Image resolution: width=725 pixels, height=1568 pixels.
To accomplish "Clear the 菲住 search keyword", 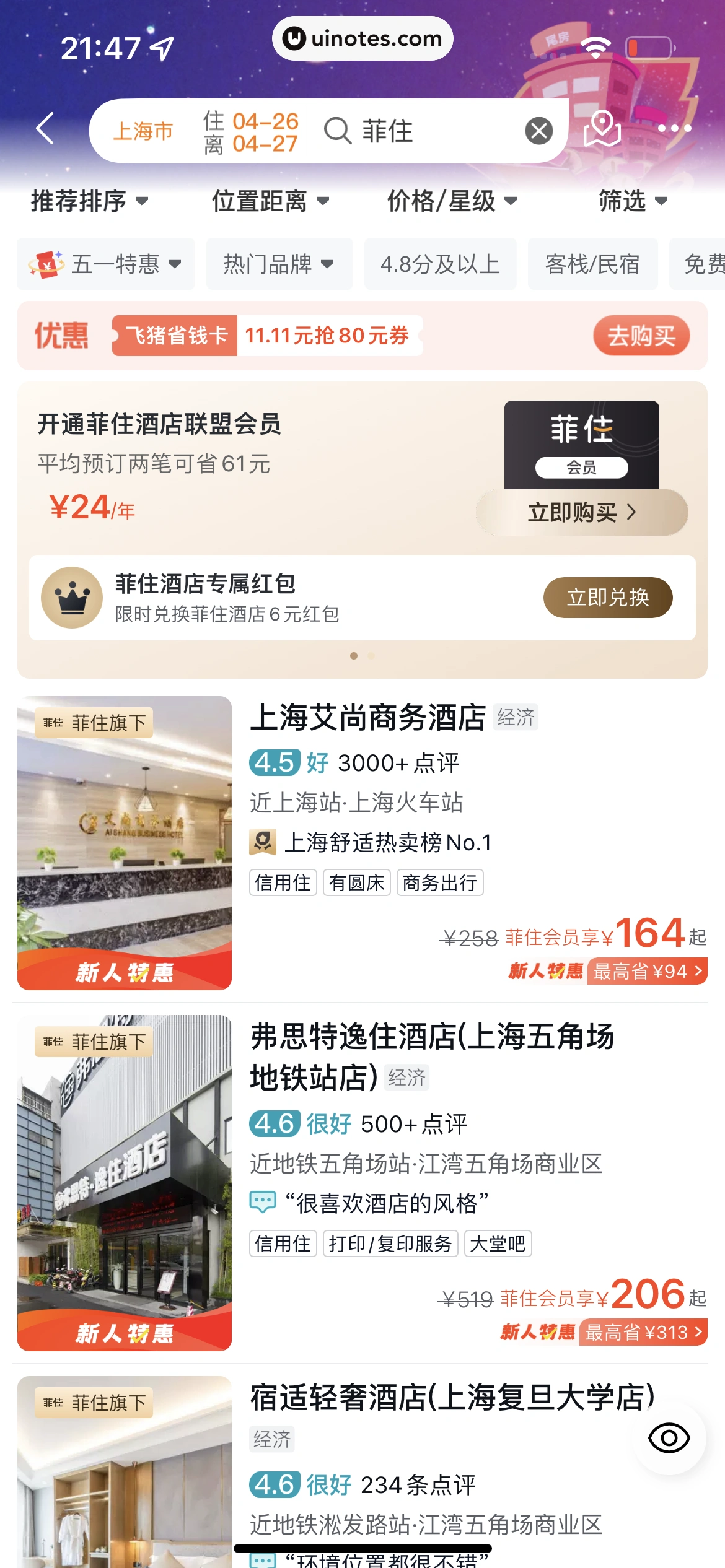I will (538, 131).
